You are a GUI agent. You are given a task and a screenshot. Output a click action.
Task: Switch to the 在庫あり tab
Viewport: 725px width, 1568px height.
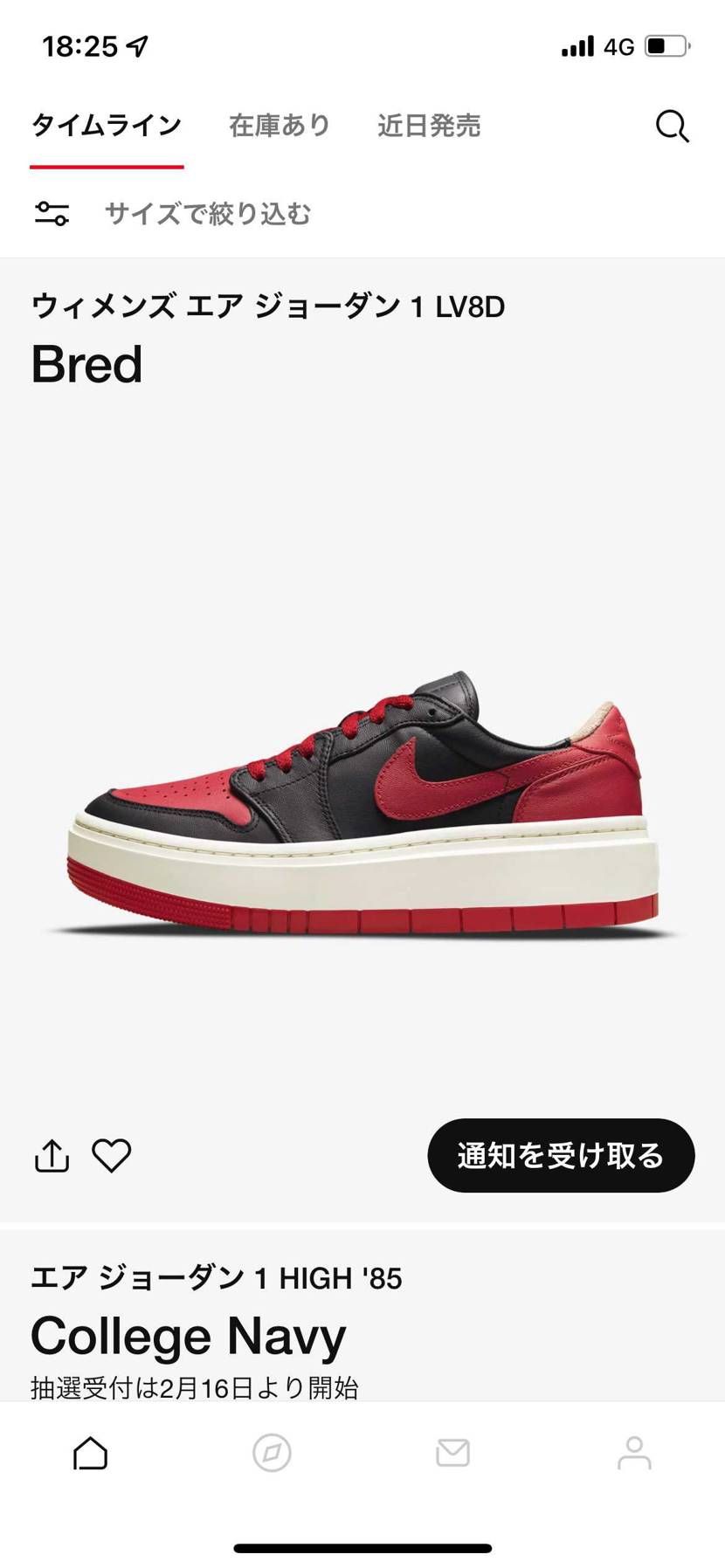coord(280,126)
